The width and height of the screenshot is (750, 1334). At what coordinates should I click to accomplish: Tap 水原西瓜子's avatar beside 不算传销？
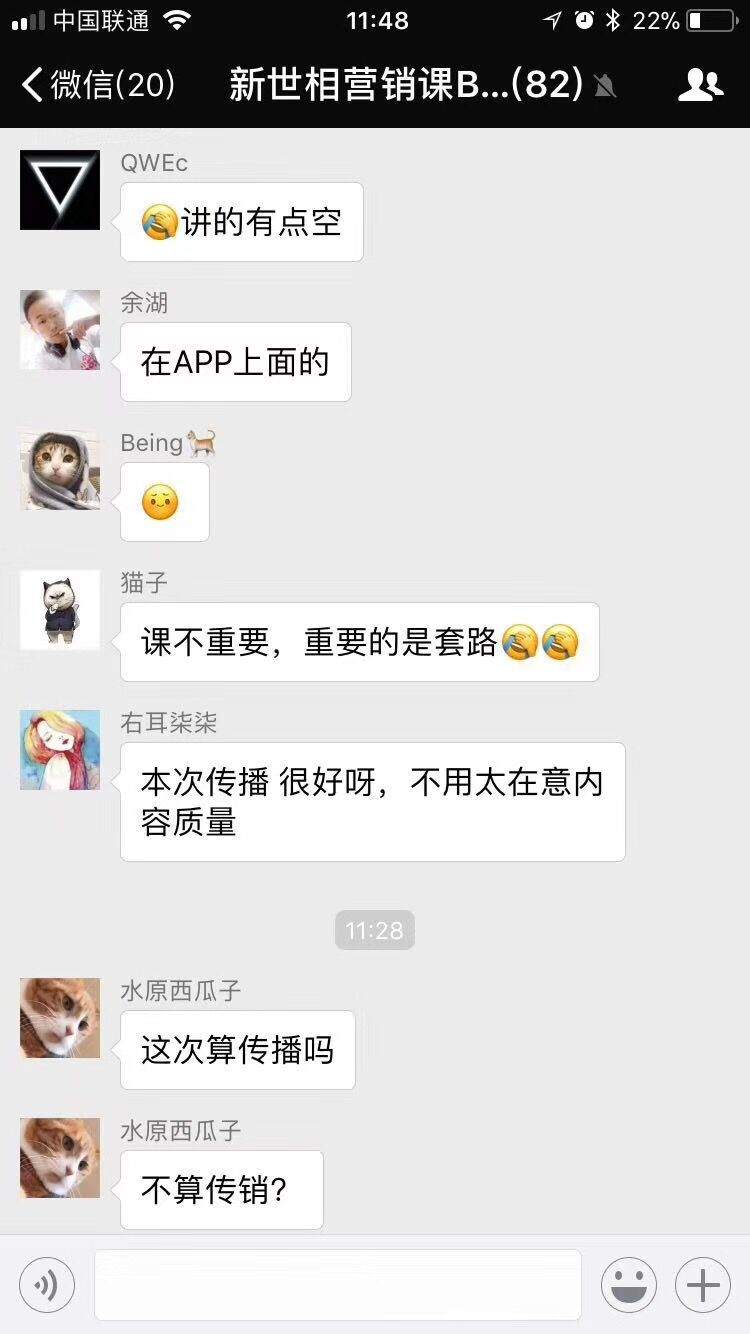(60, 1158)
